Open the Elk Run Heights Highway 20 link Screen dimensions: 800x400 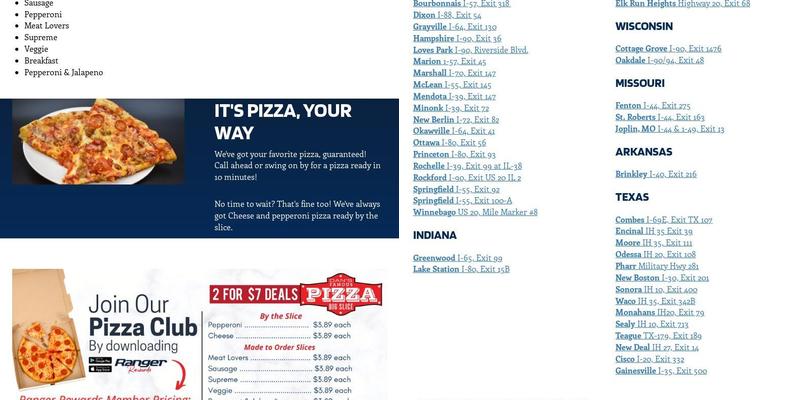pyautogui.click(x=682, y=4)
